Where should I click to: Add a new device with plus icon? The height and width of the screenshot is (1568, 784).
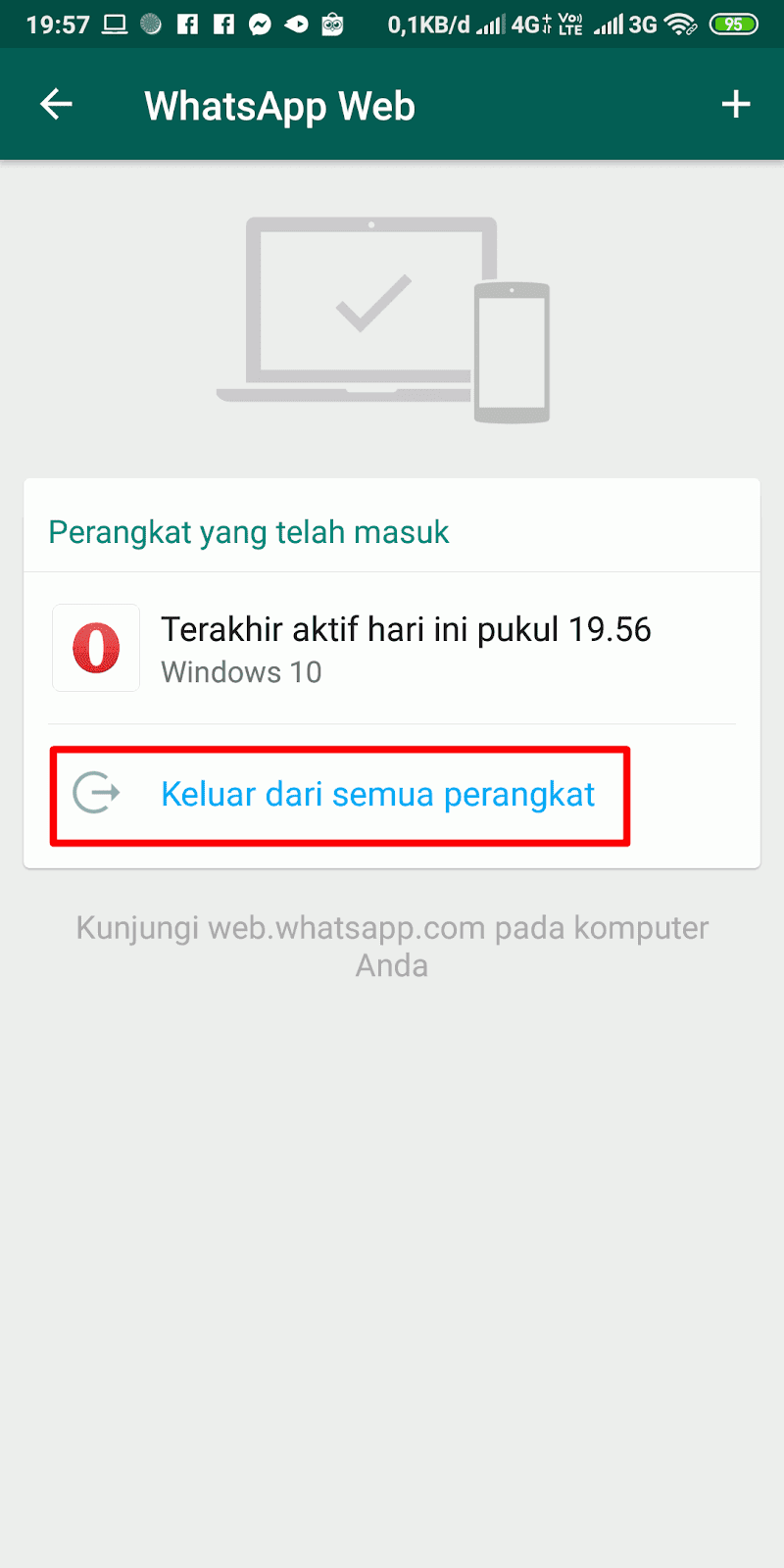[735, 105]
